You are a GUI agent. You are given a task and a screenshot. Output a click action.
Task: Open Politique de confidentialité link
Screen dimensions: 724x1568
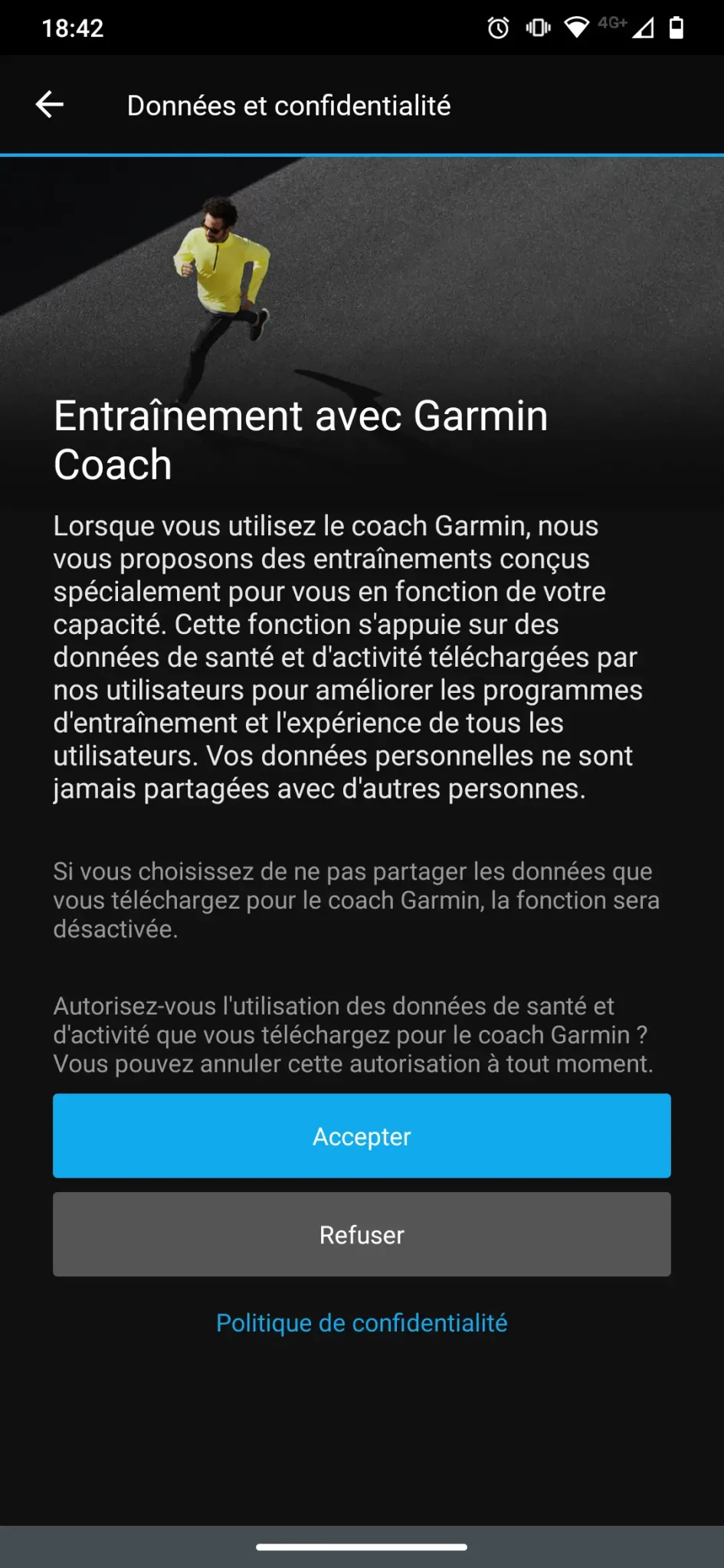coord(362,1322)
